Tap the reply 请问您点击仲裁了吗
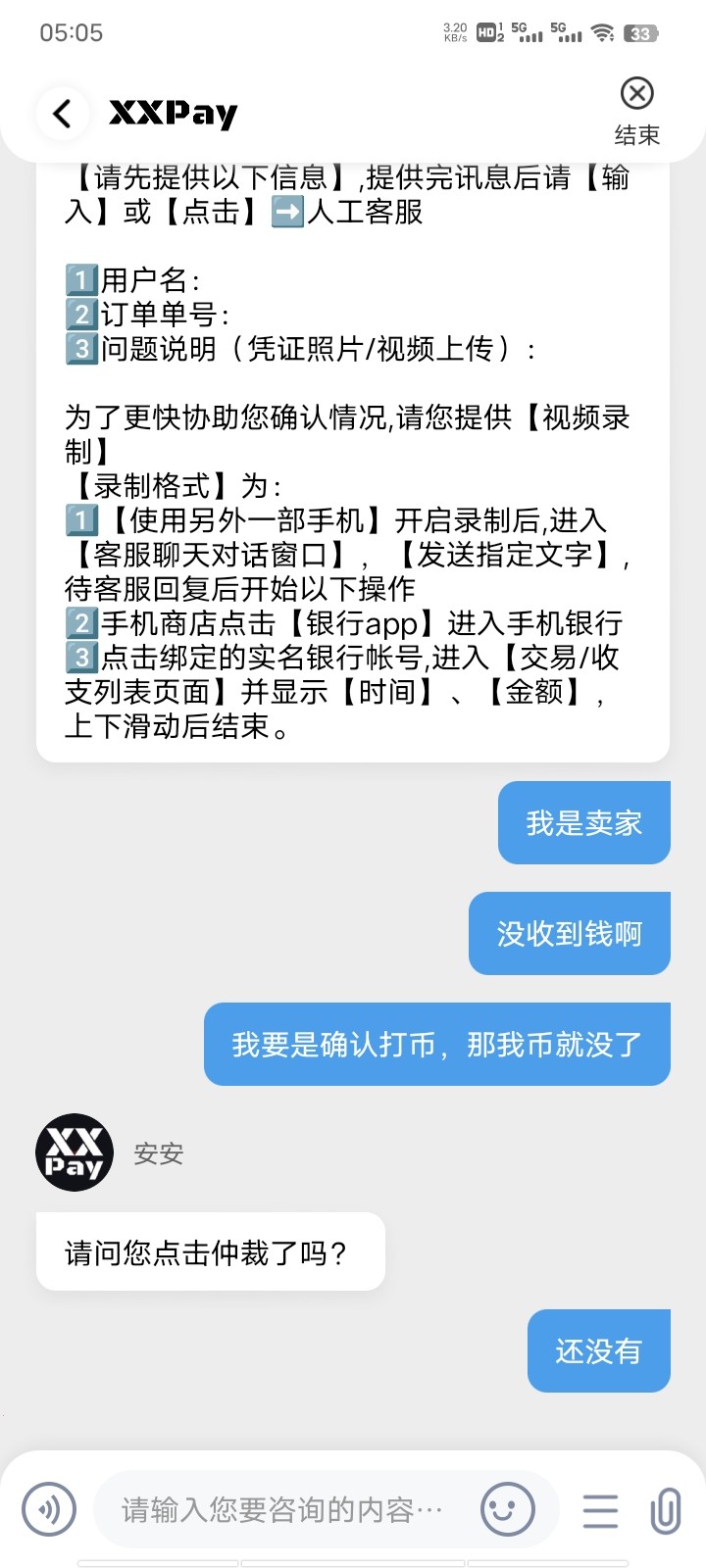706x1568 pixels. 210,1250
